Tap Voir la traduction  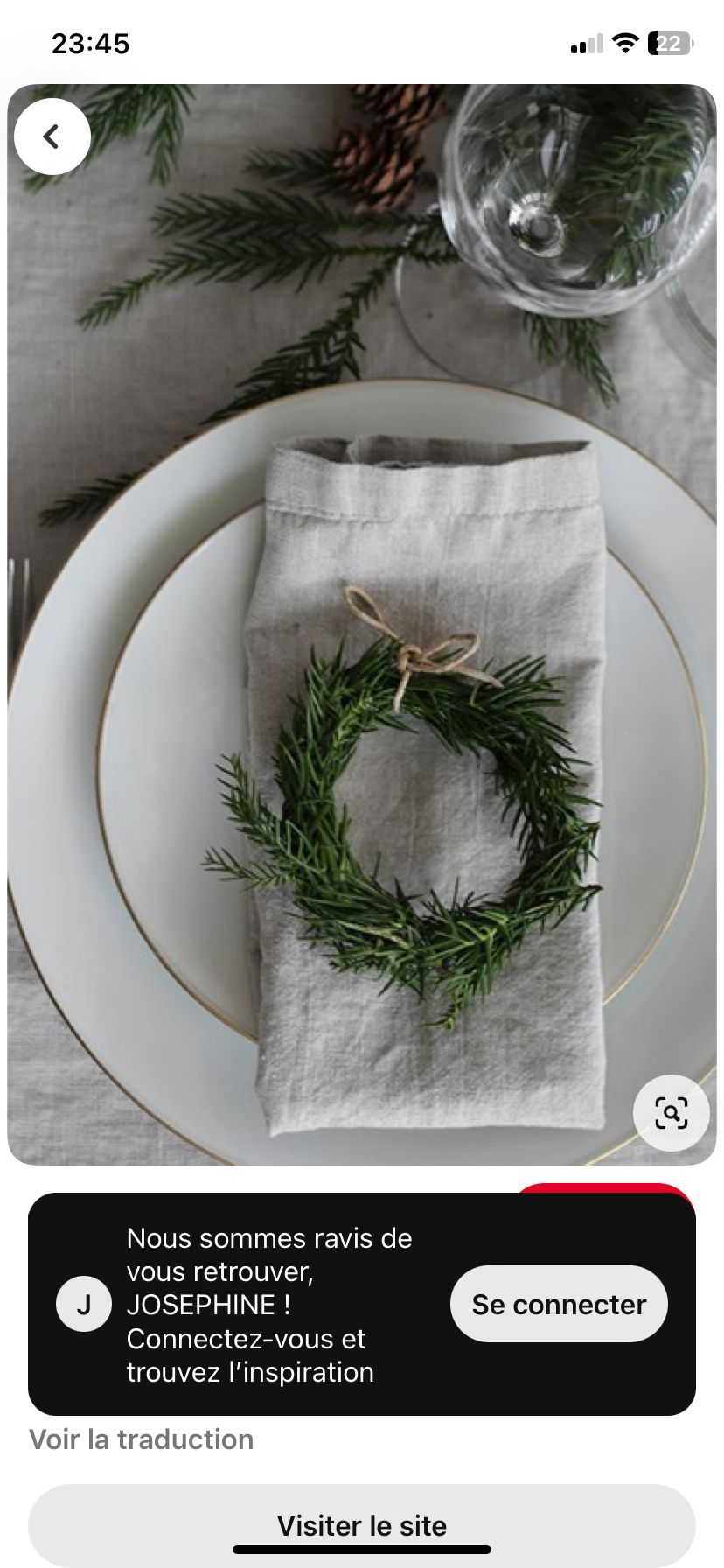tap(142, 1439)
